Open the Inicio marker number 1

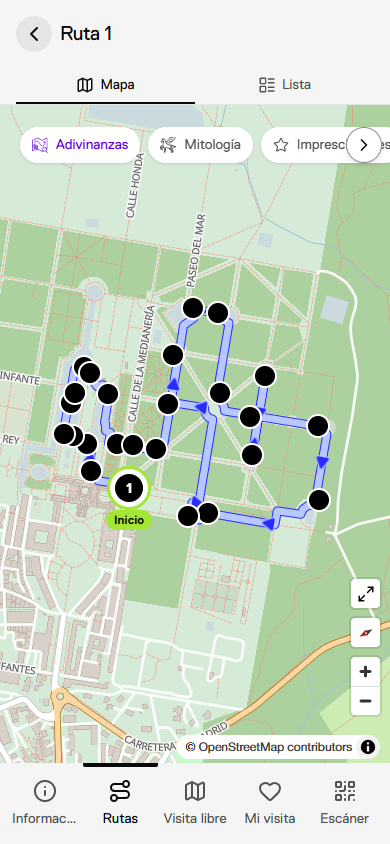(129, 488)
